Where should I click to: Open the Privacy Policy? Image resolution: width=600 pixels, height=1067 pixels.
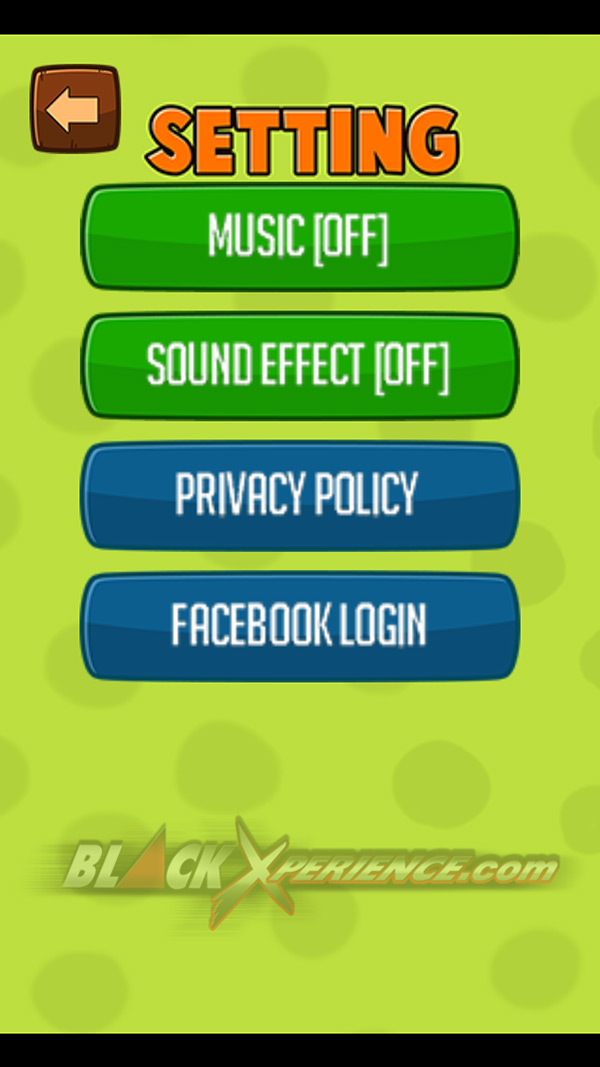(299, 495)
